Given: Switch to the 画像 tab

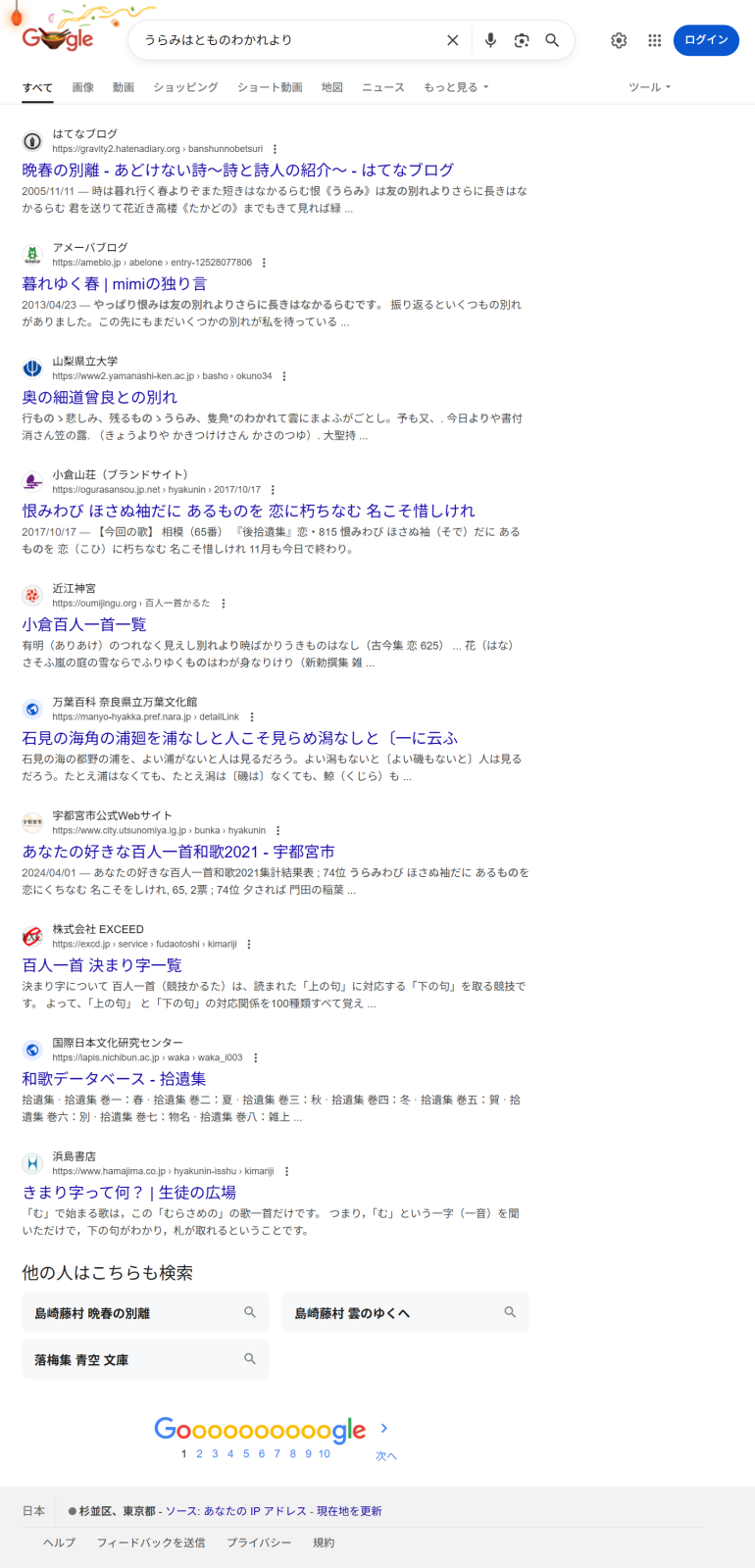Looking at the screenshot, I should click(x=83, y=87).
